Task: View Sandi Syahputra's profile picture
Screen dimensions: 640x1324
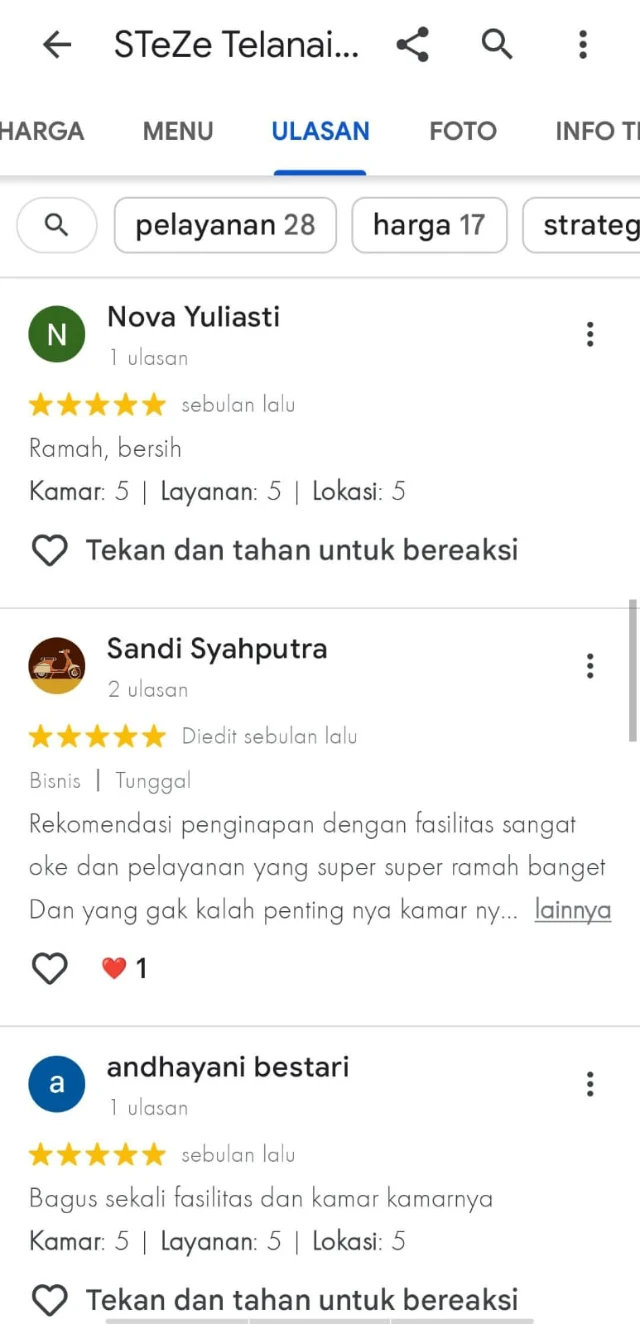Action: tap(57, 666)
